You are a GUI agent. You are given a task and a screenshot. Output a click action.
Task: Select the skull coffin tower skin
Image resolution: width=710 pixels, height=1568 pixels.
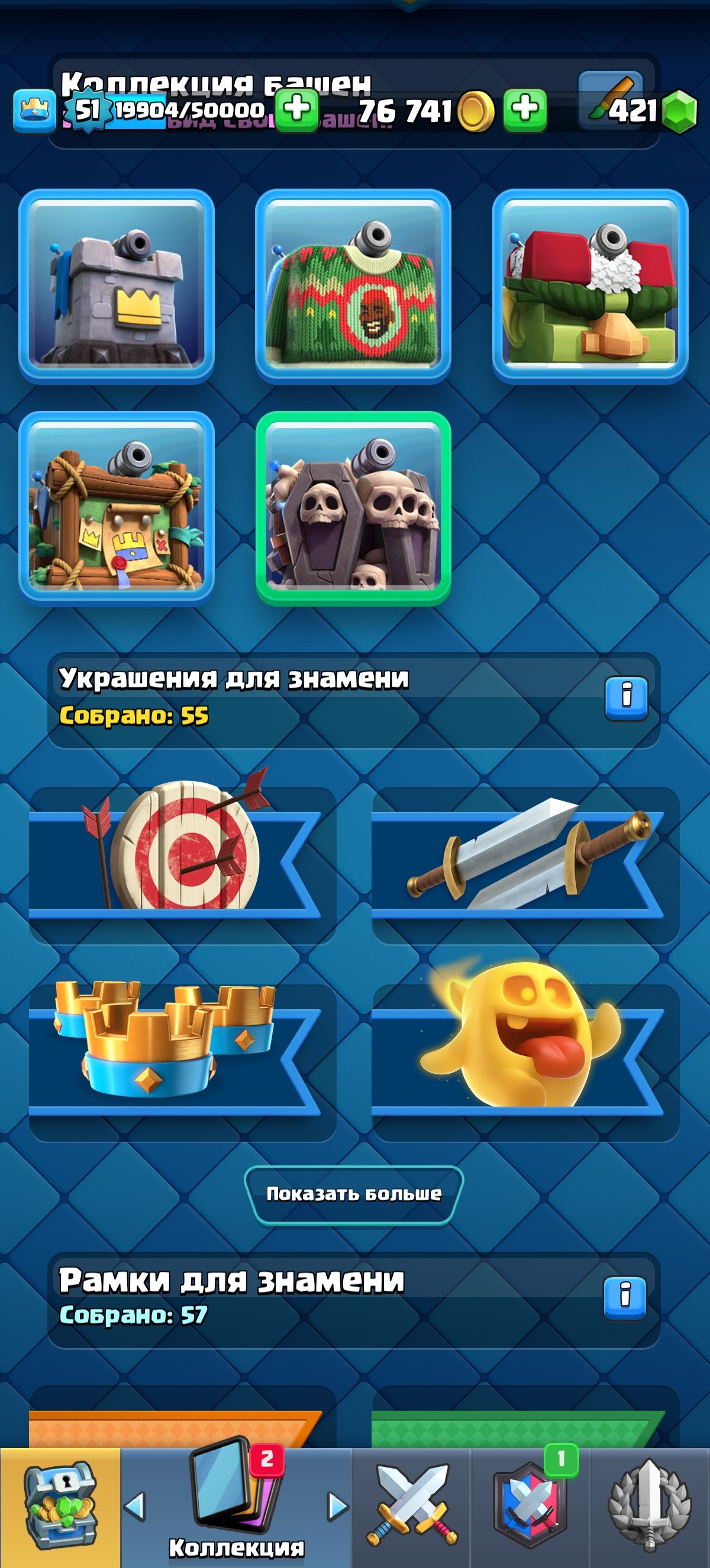tap(353, 508)
